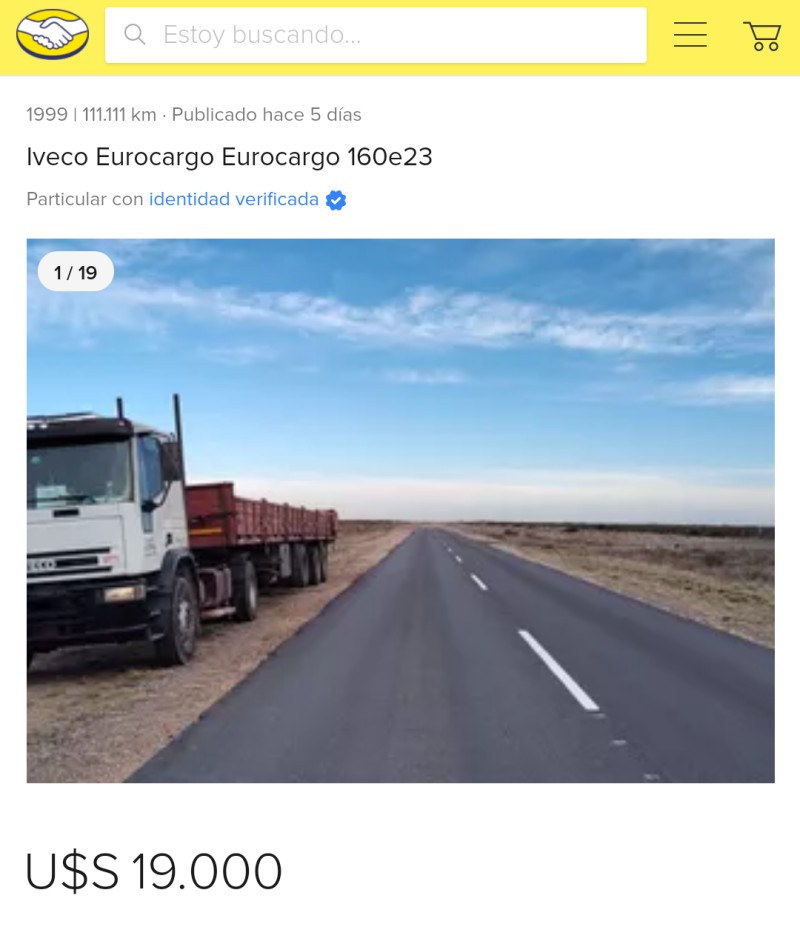This screenshot has height=927, width=800.
Task: Tap the Mercado Libre home logo
Action: tap(53, 35)
